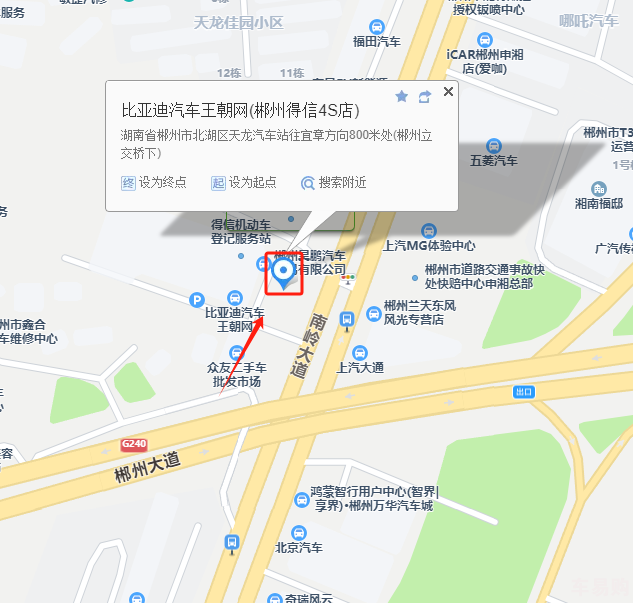Image resolution: width=633 pixels, height=603 pixels.
Task: Tap the blue location marker pin
Action: coord(285,271)
